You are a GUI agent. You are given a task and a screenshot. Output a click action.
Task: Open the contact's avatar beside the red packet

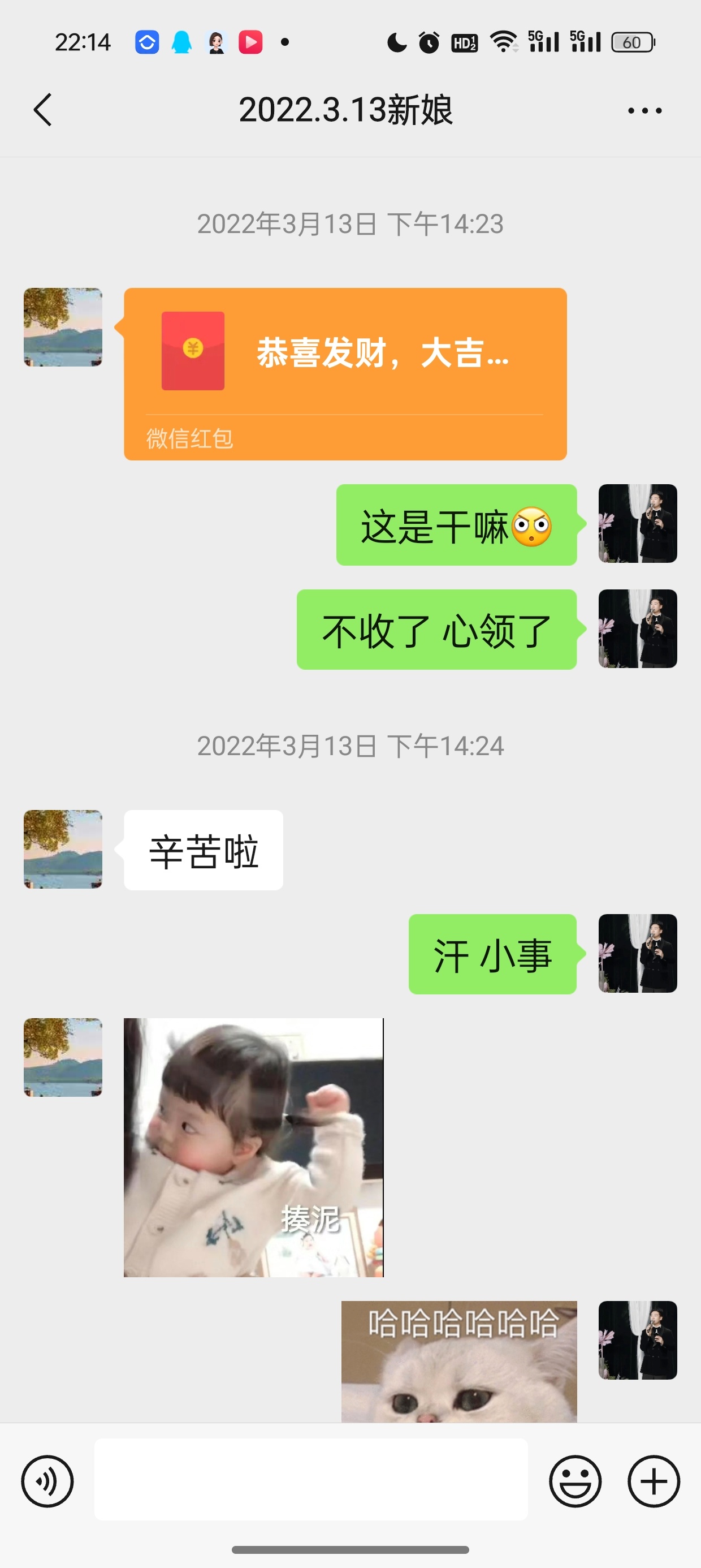tap(63, 328)
